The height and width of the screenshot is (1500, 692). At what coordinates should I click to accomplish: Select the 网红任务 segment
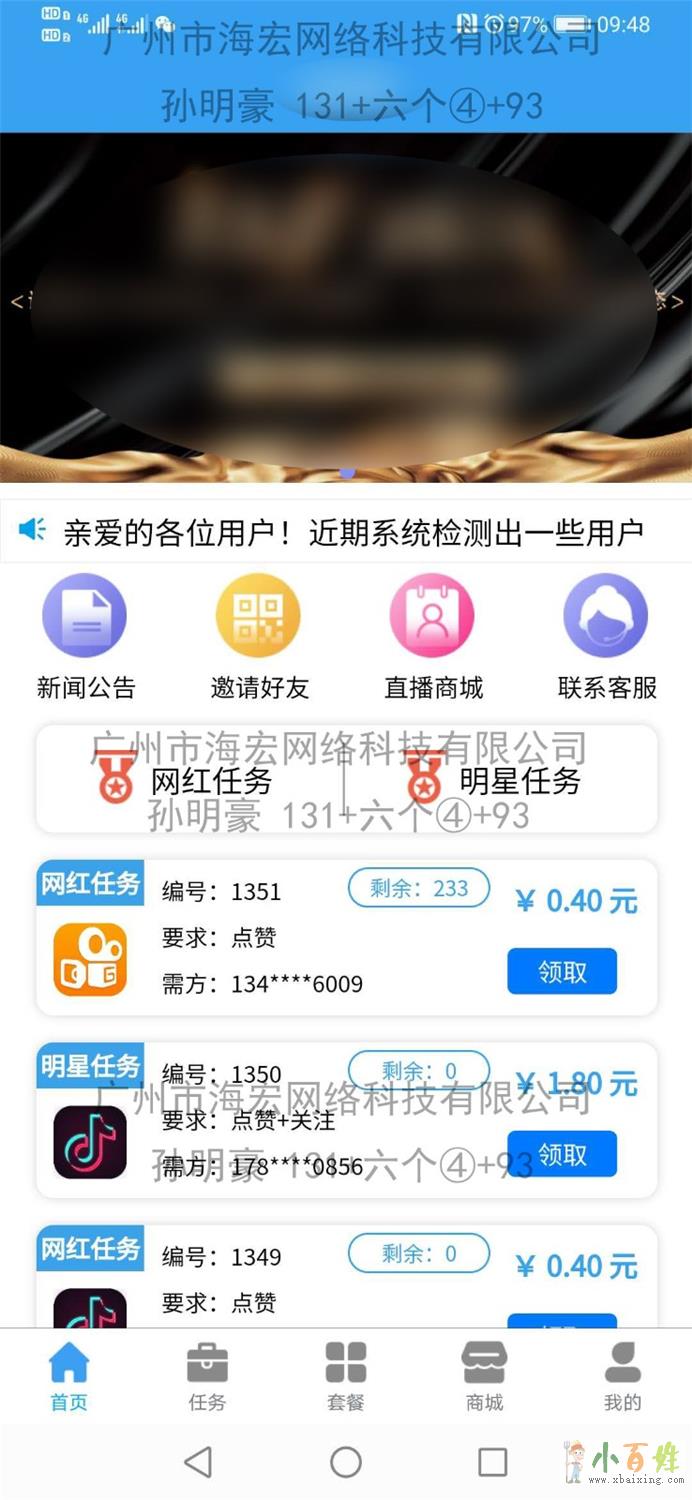(x=190, y=780)
